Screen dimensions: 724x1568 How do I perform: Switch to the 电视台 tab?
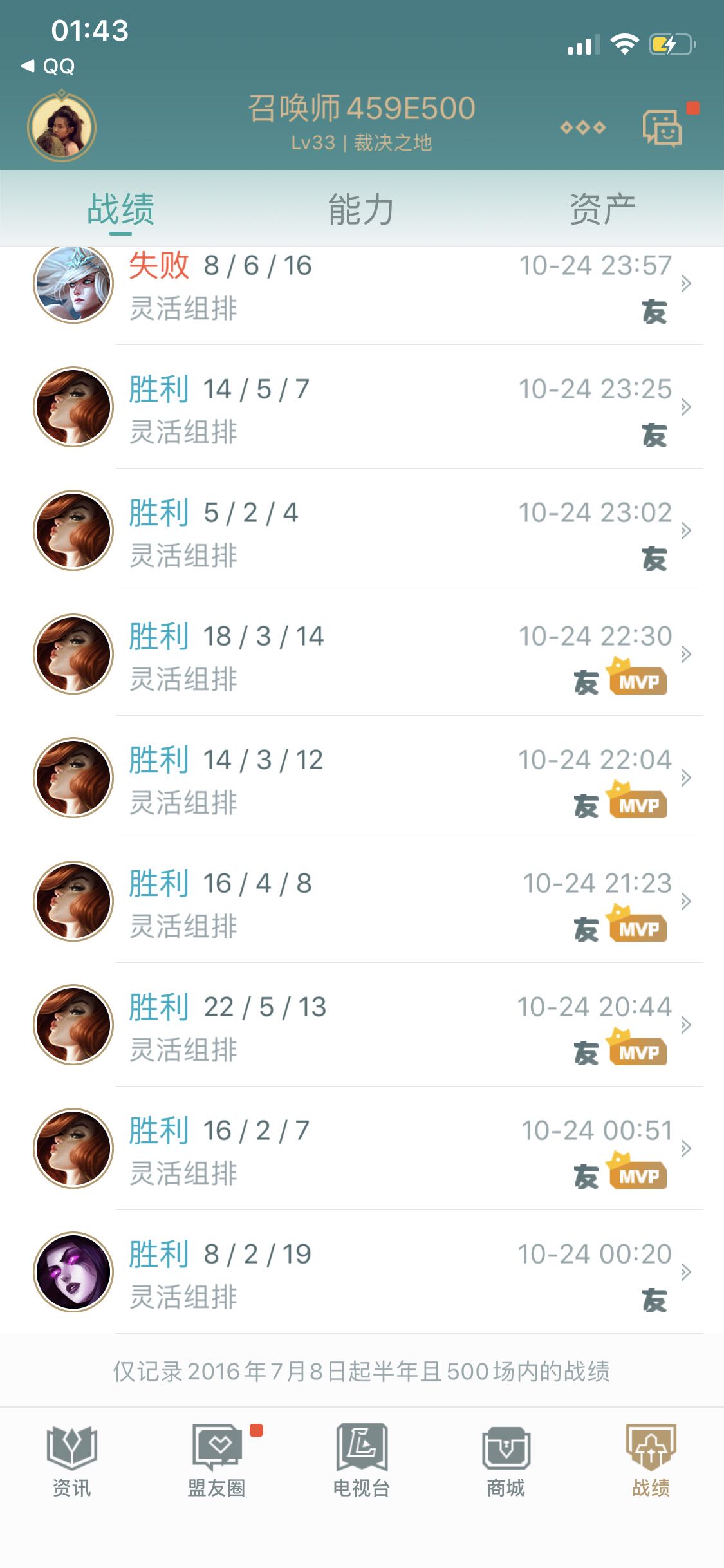tap(362, 1461)
